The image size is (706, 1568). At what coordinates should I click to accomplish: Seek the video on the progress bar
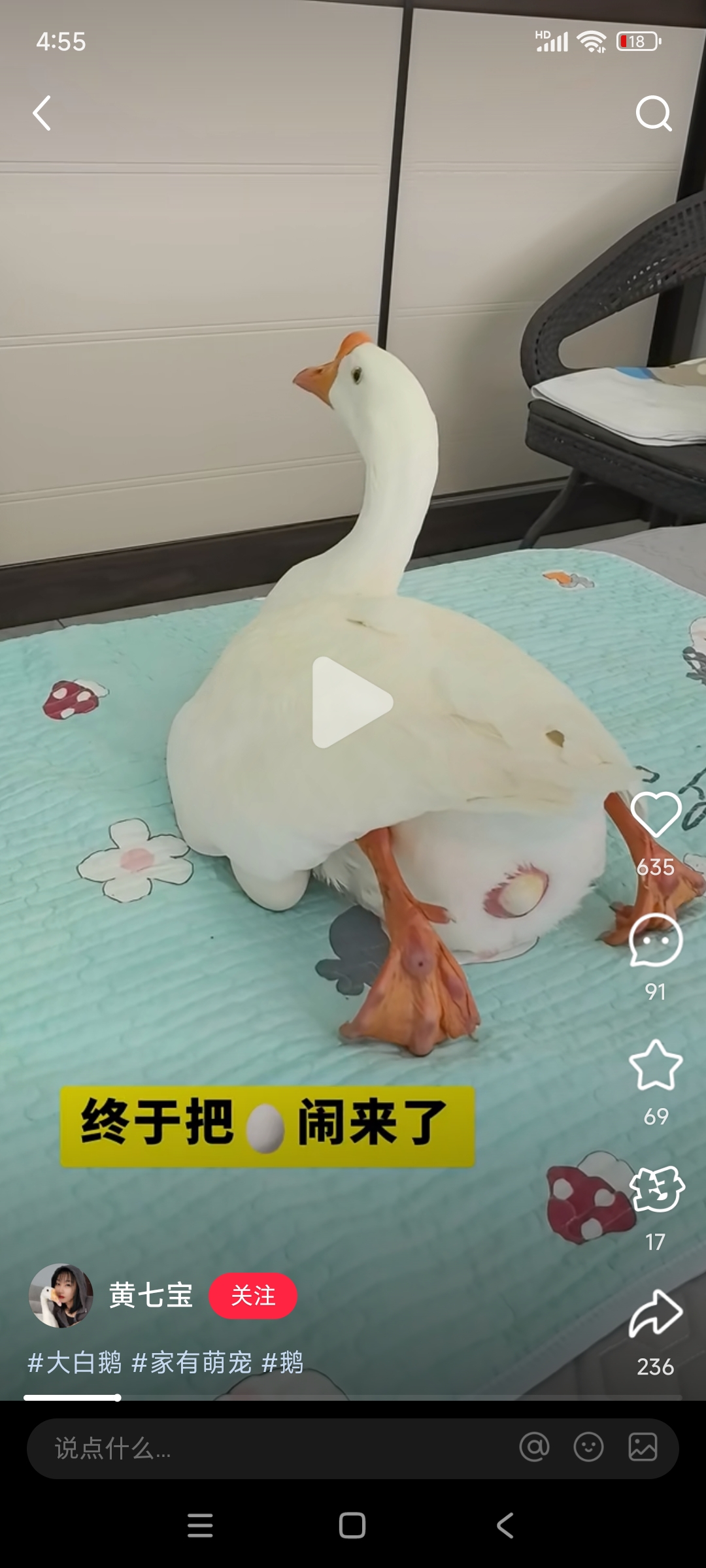(353, 1397)
